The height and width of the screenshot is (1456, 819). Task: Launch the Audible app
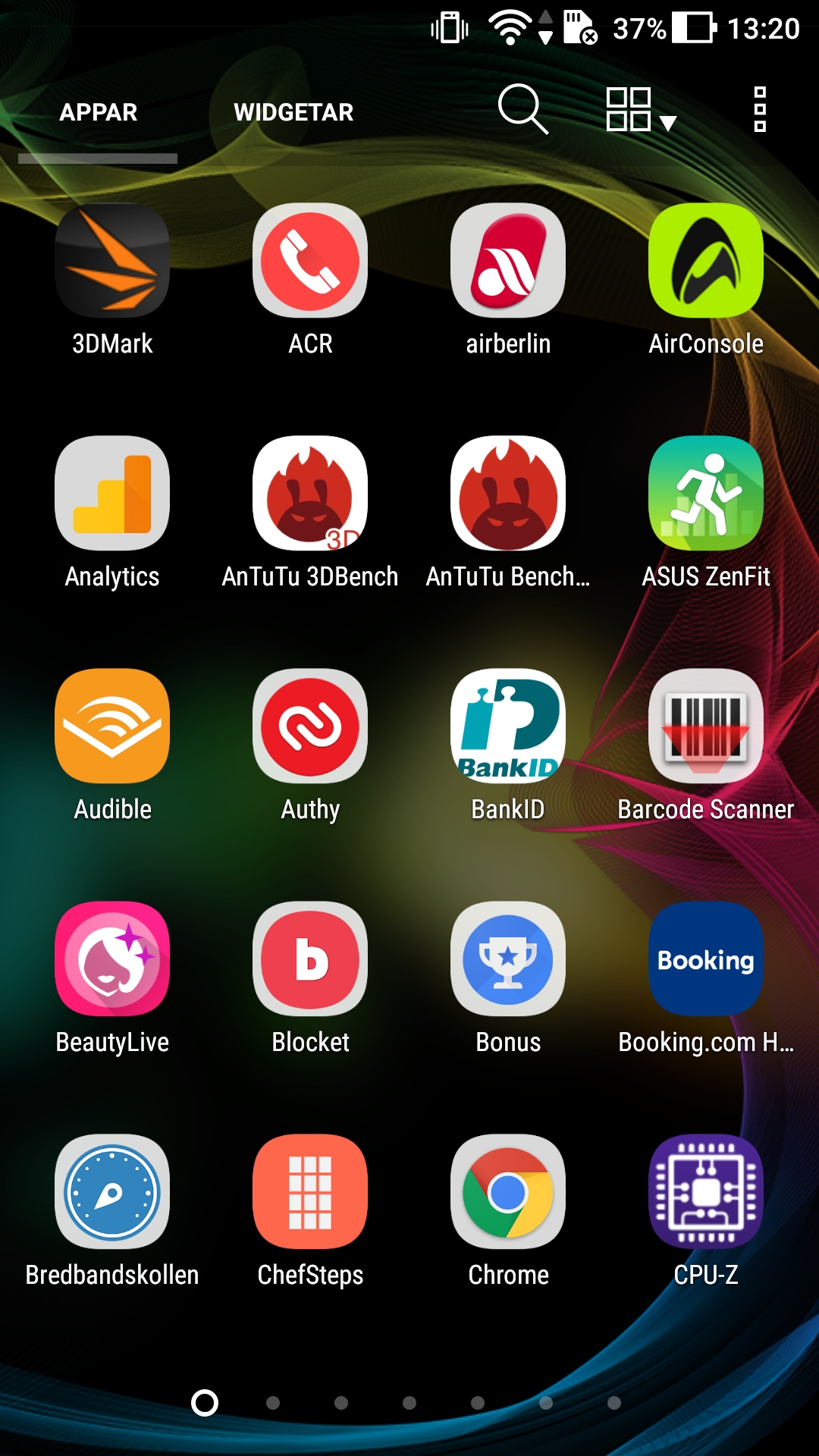point(112,726)
